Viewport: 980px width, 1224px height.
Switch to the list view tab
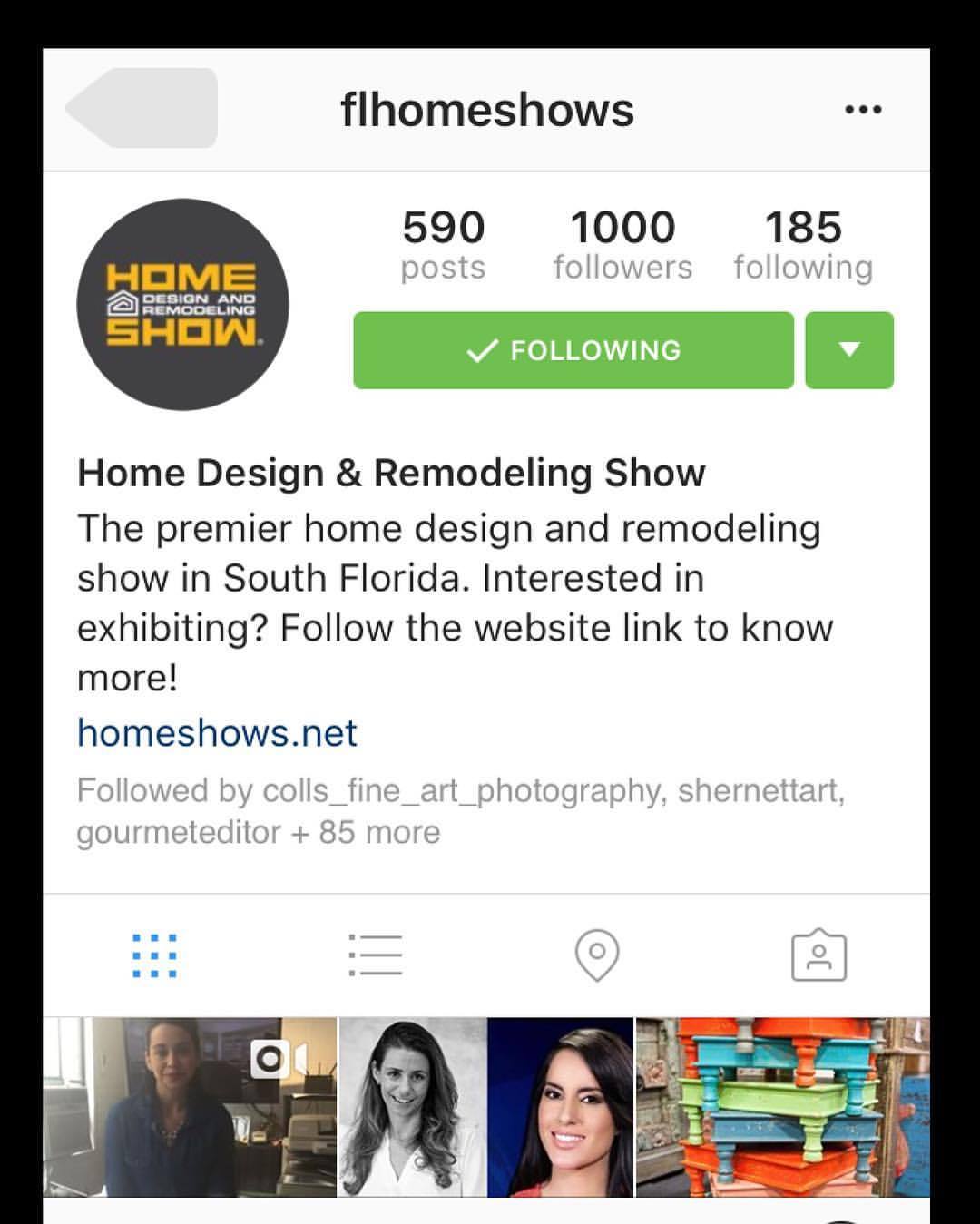(x=376, y=955)
